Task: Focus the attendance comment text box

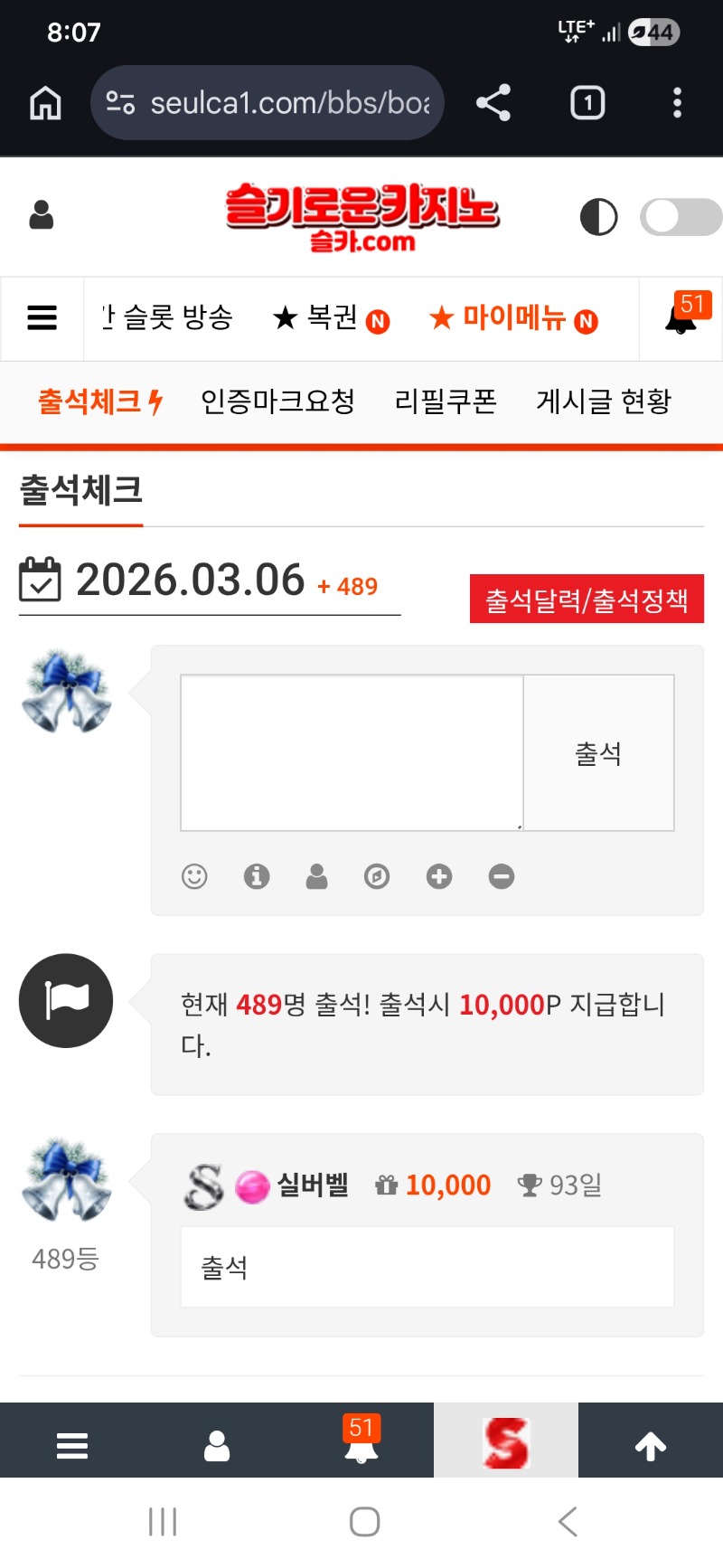Action: click(x=352, y=752)
